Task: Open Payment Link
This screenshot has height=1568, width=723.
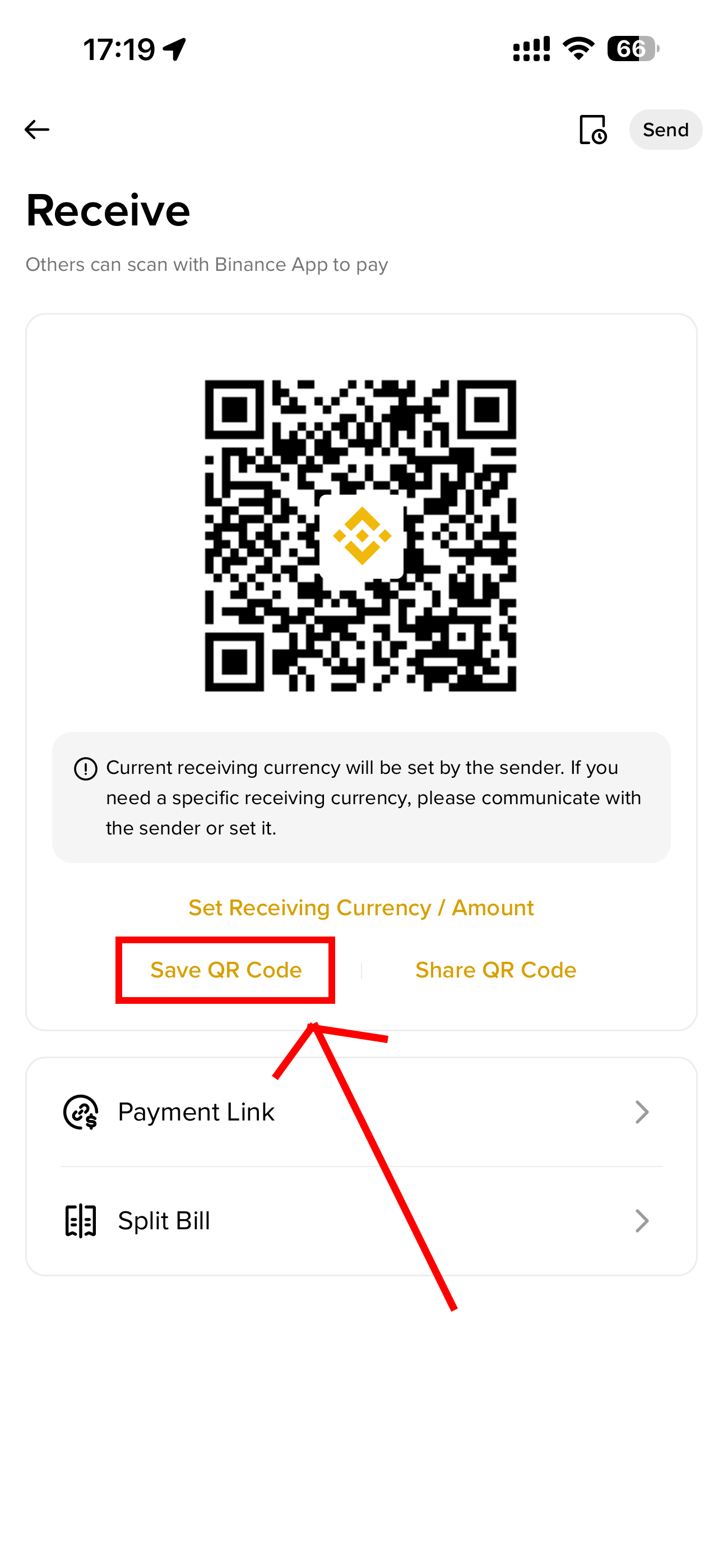Action: tap(361, 1112)
